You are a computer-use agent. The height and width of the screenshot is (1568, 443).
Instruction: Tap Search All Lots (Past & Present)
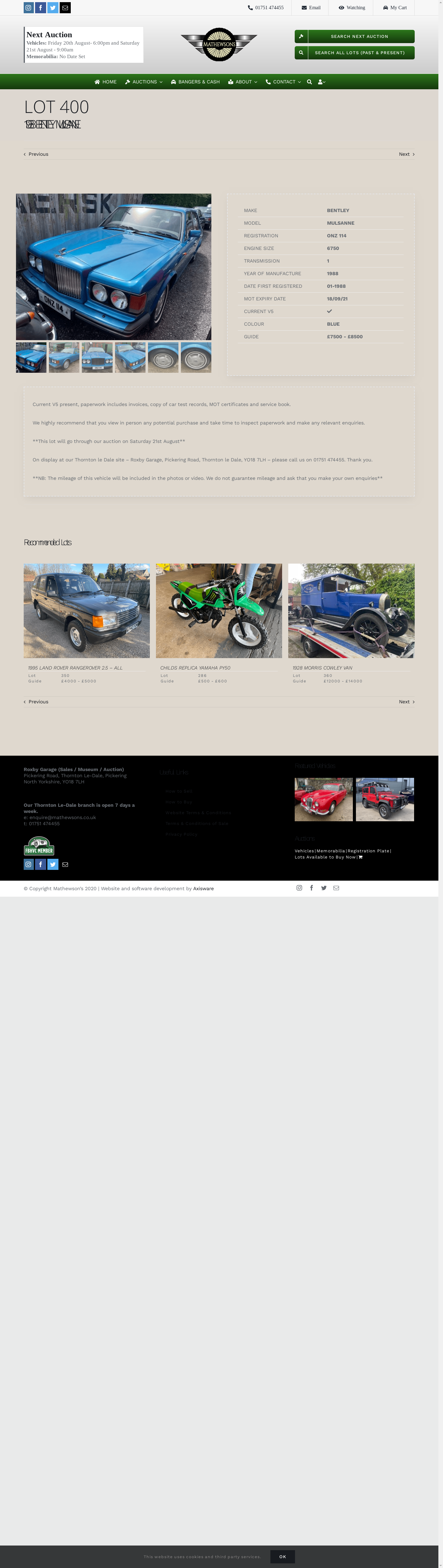[x=354, y=53]
